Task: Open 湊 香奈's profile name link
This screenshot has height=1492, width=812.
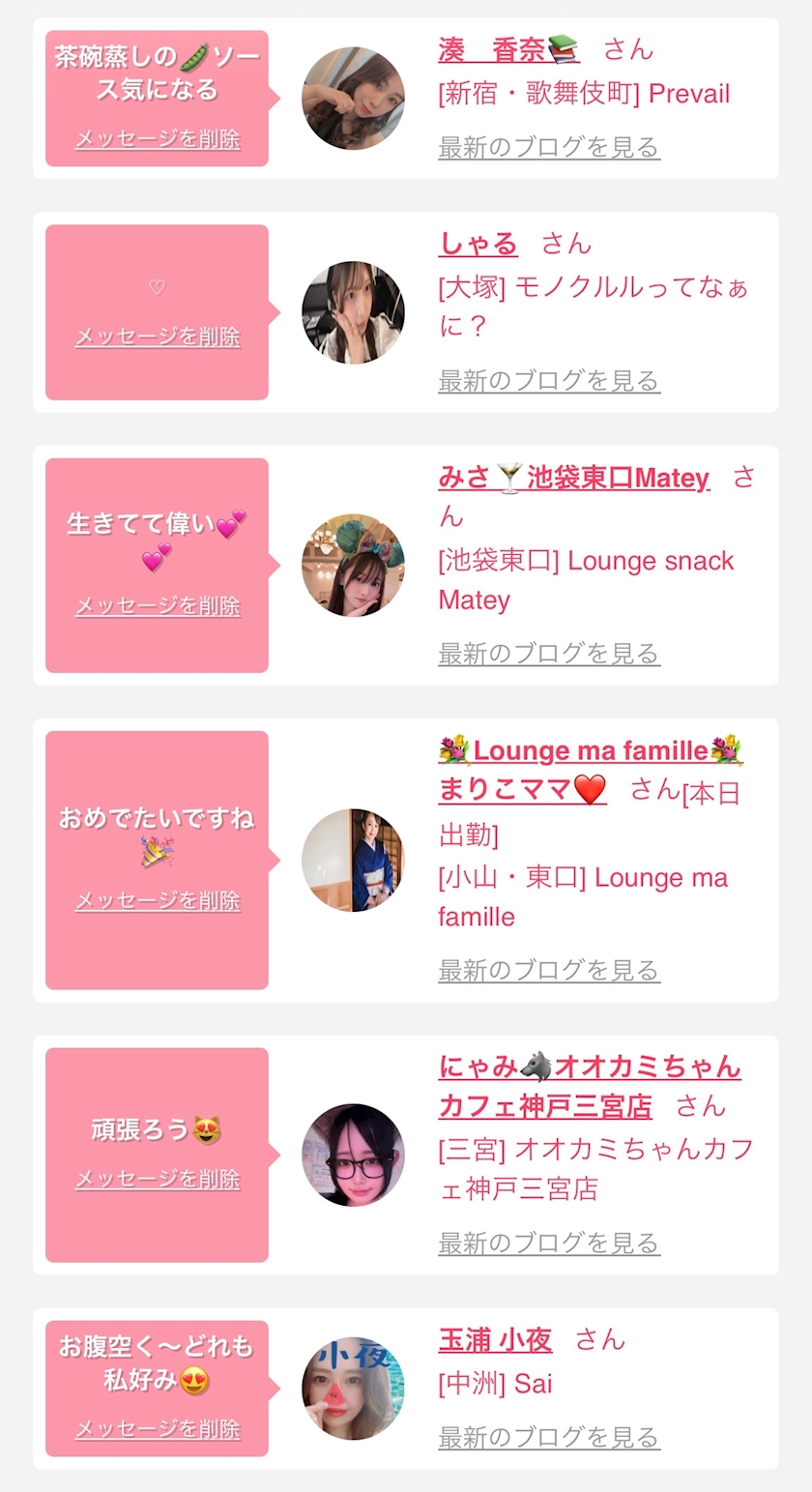Action: tap(508, 49)
